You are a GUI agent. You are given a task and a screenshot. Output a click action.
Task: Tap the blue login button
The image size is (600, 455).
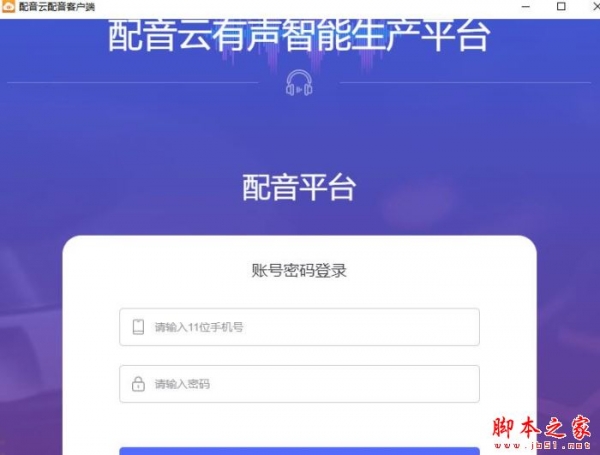pos(300,450)
